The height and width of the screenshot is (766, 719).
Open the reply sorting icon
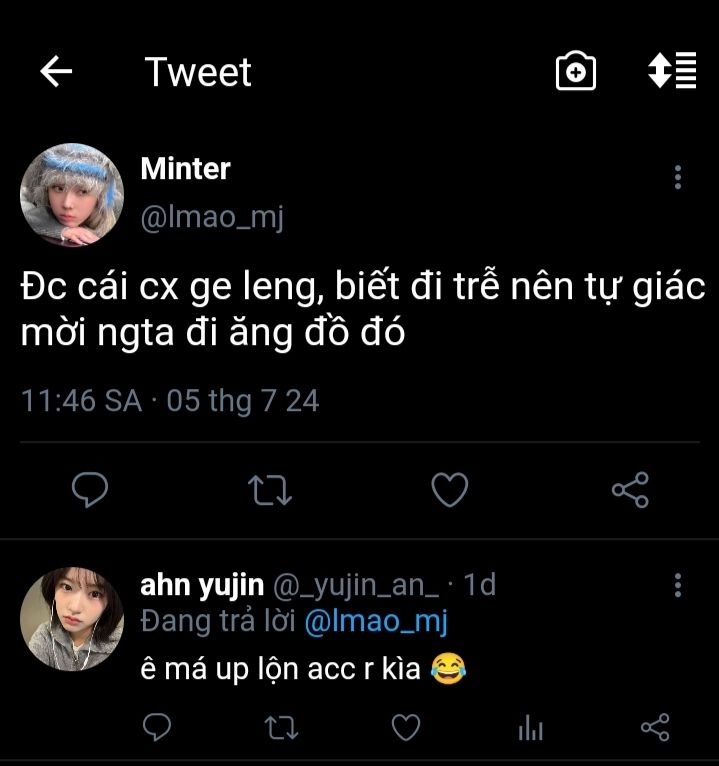[672, 72]
